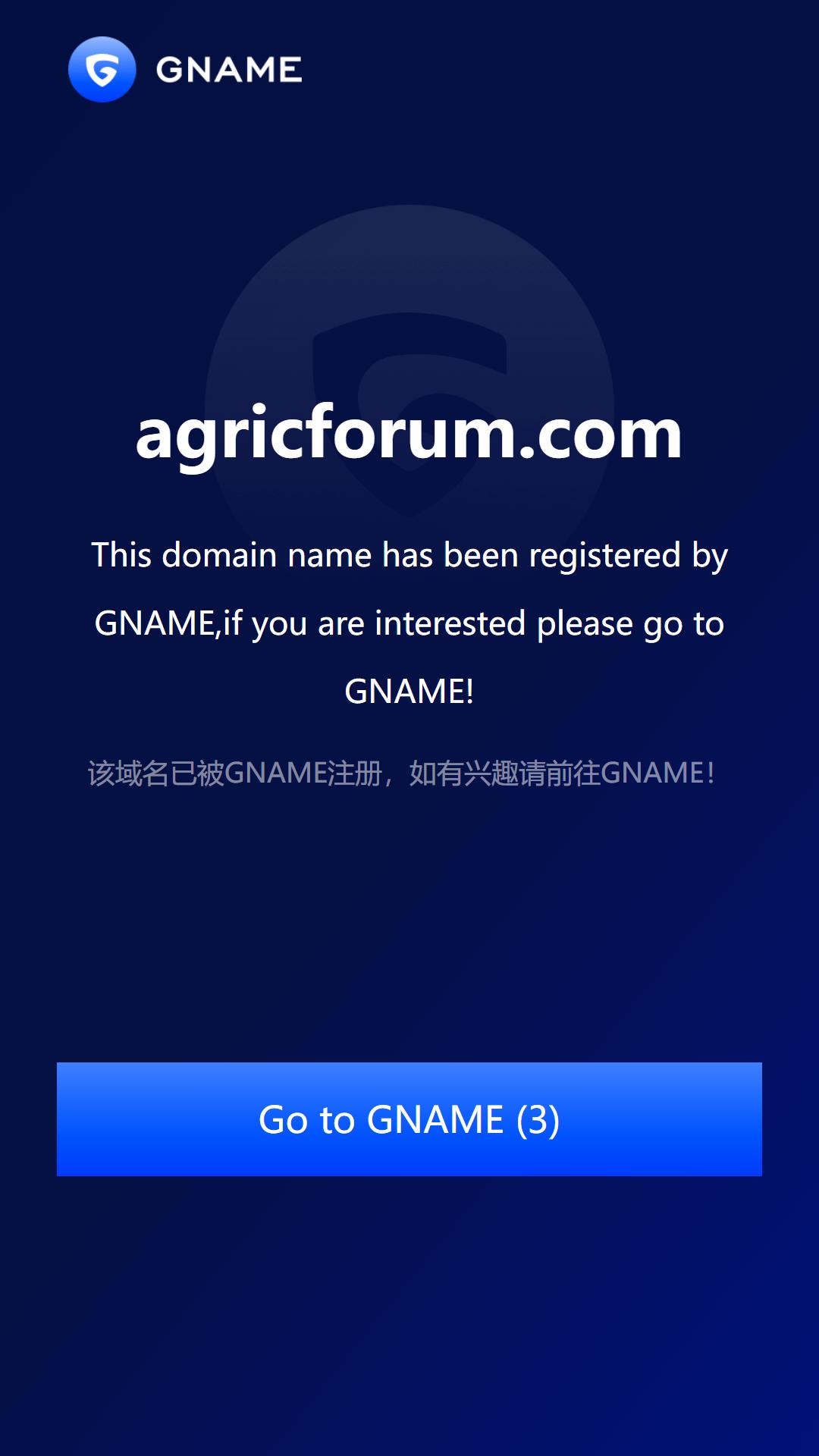Image resolution: width=819 pixels, height=1456 pixels.
Task: Open the GNAME logo link at top
Action: (185, 70)
